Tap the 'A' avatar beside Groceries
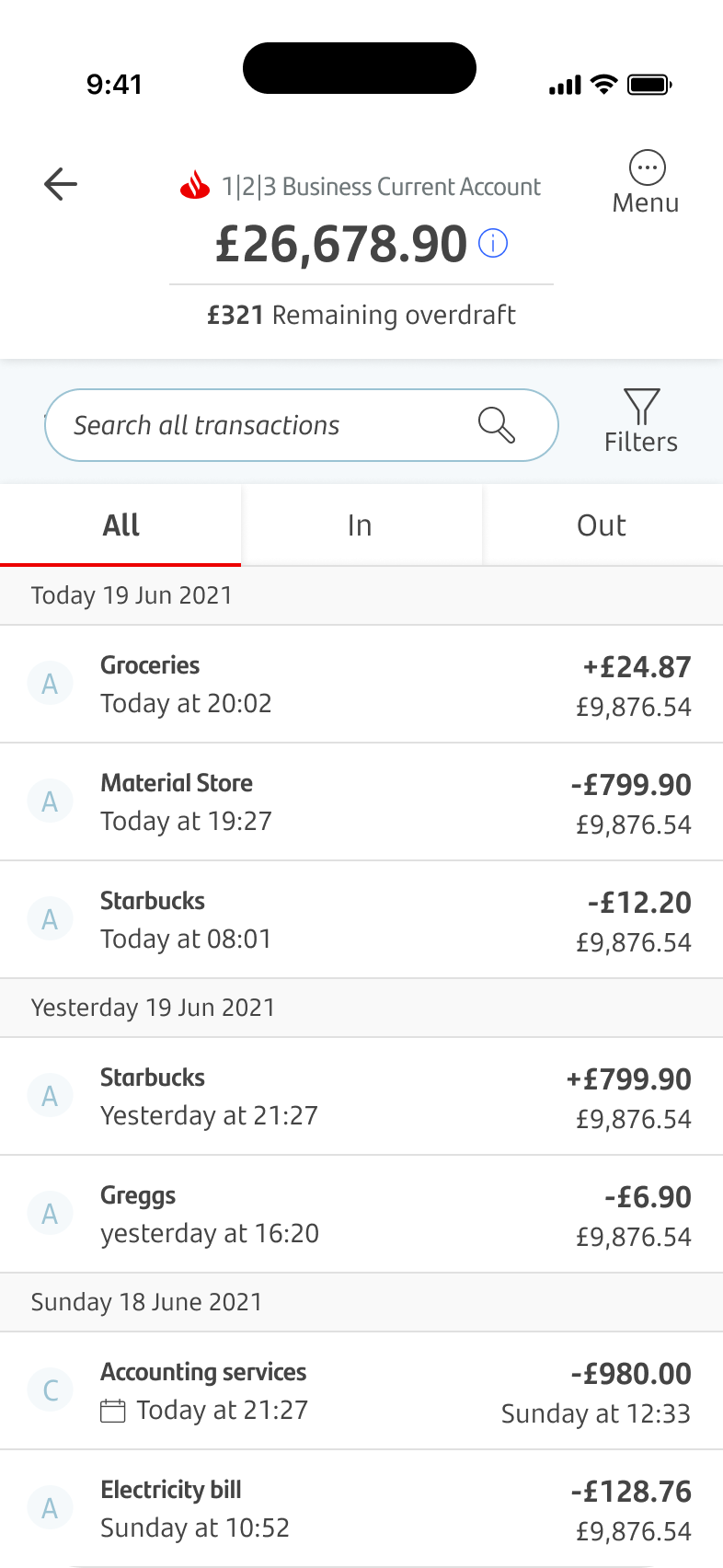The image size is (723, 1568). (51, 683)
